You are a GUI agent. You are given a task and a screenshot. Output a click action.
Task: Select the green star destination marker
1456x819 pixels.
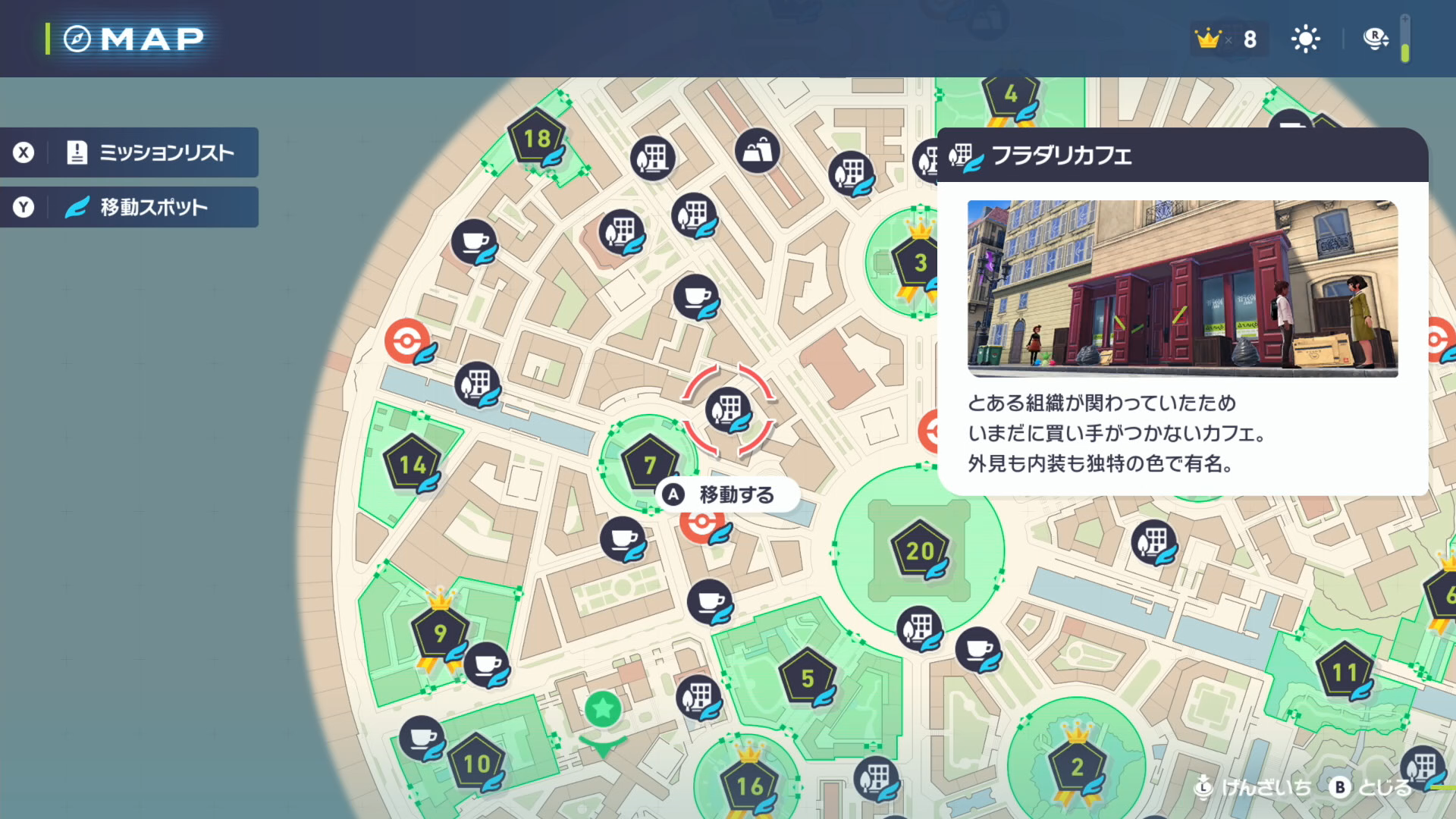pos(603,710)
